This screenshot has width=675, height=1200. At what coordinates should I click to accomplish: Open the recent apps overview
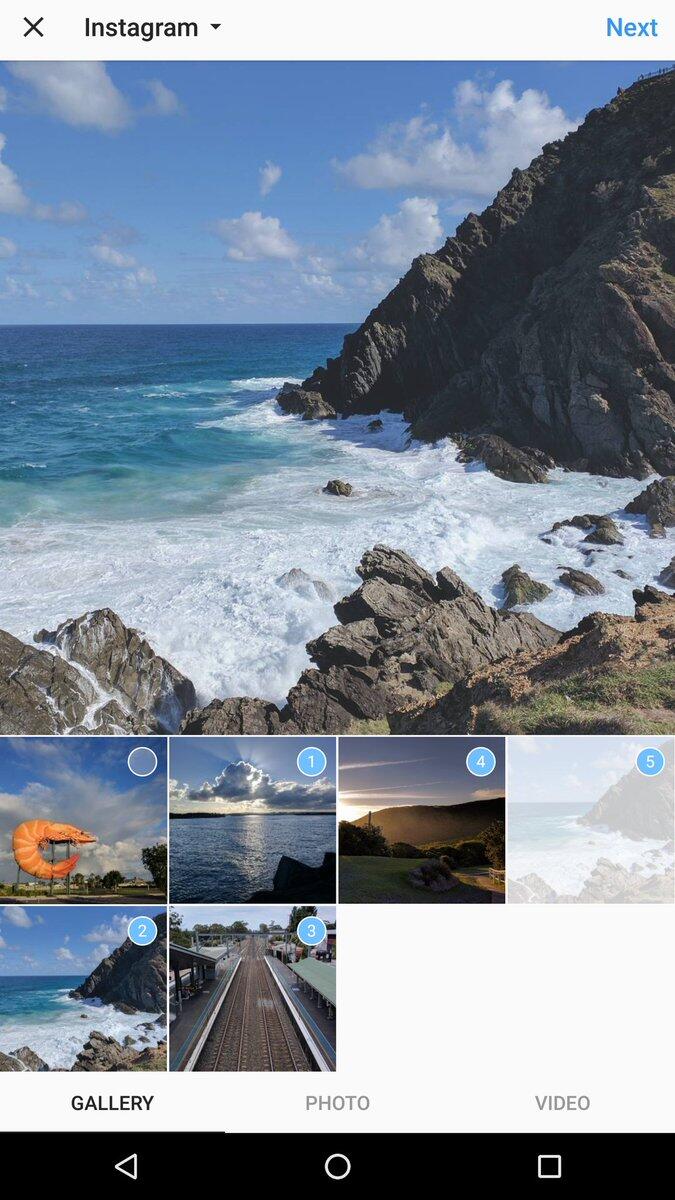click(x=549, y=1166)
